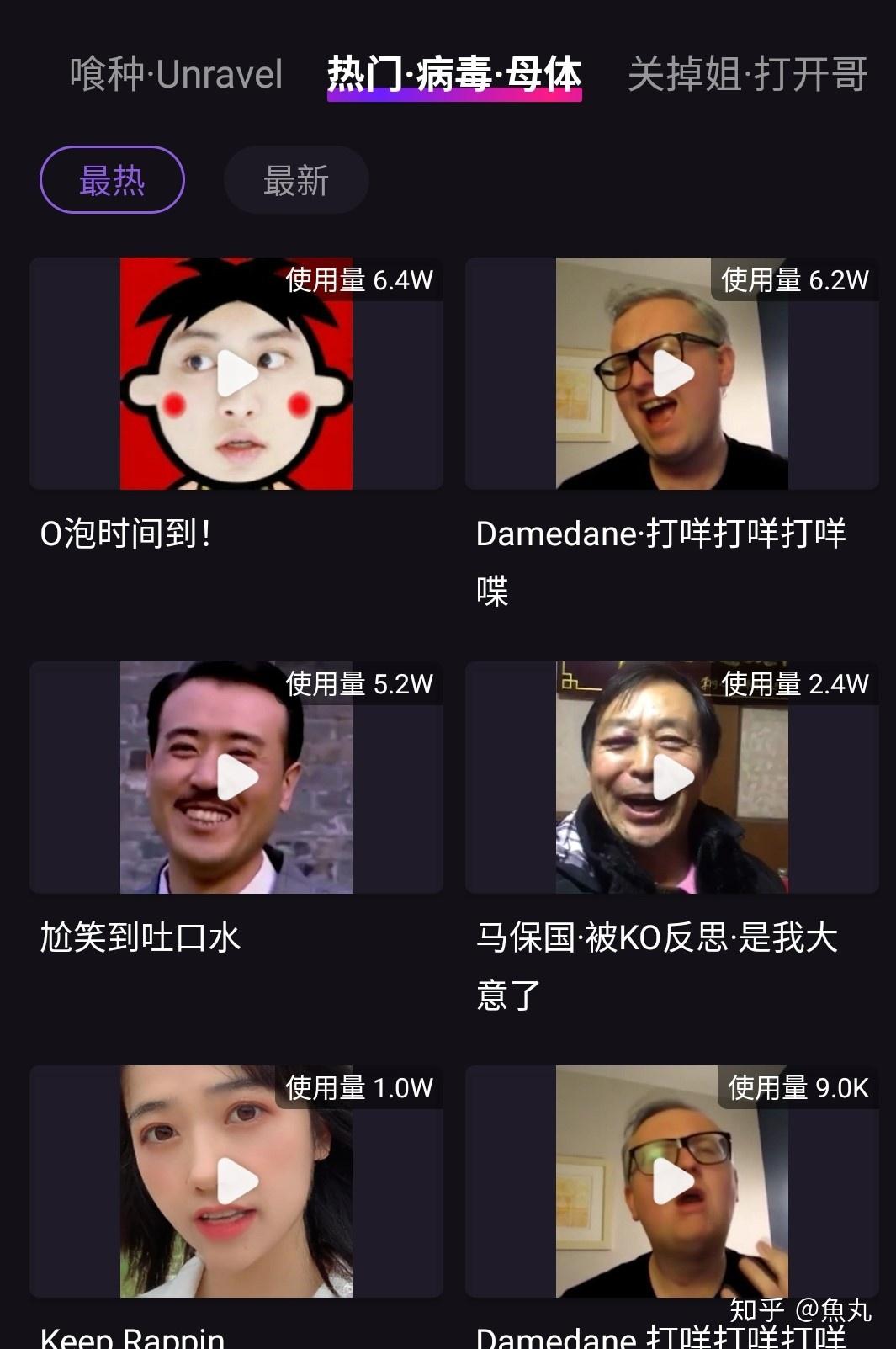Open the 关掉姐·打开哥 tab
This screenshot has width=896, height=1349.
click(746, 76)
